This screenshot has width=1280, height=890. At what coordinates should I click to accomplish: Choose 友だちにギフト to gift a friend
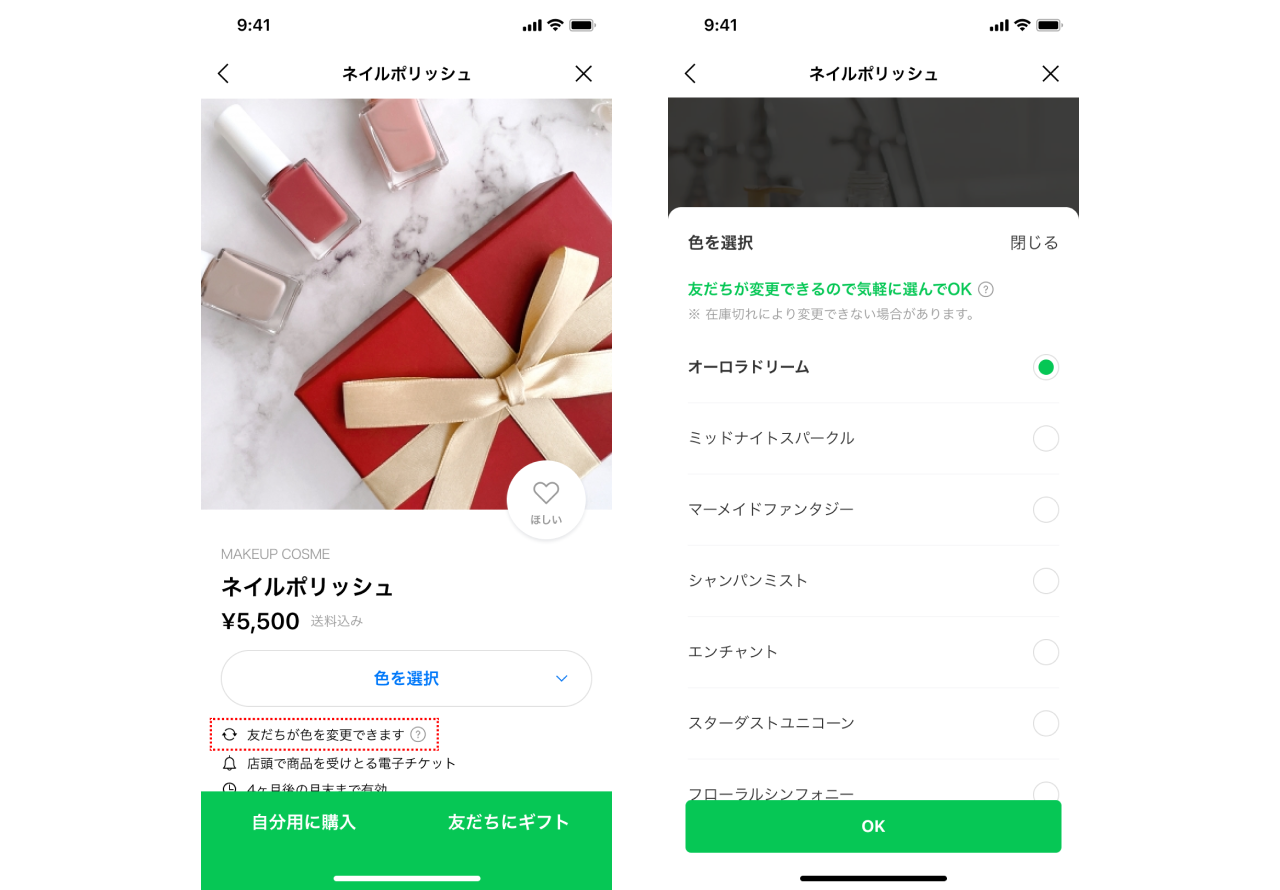tap(509, 823)
